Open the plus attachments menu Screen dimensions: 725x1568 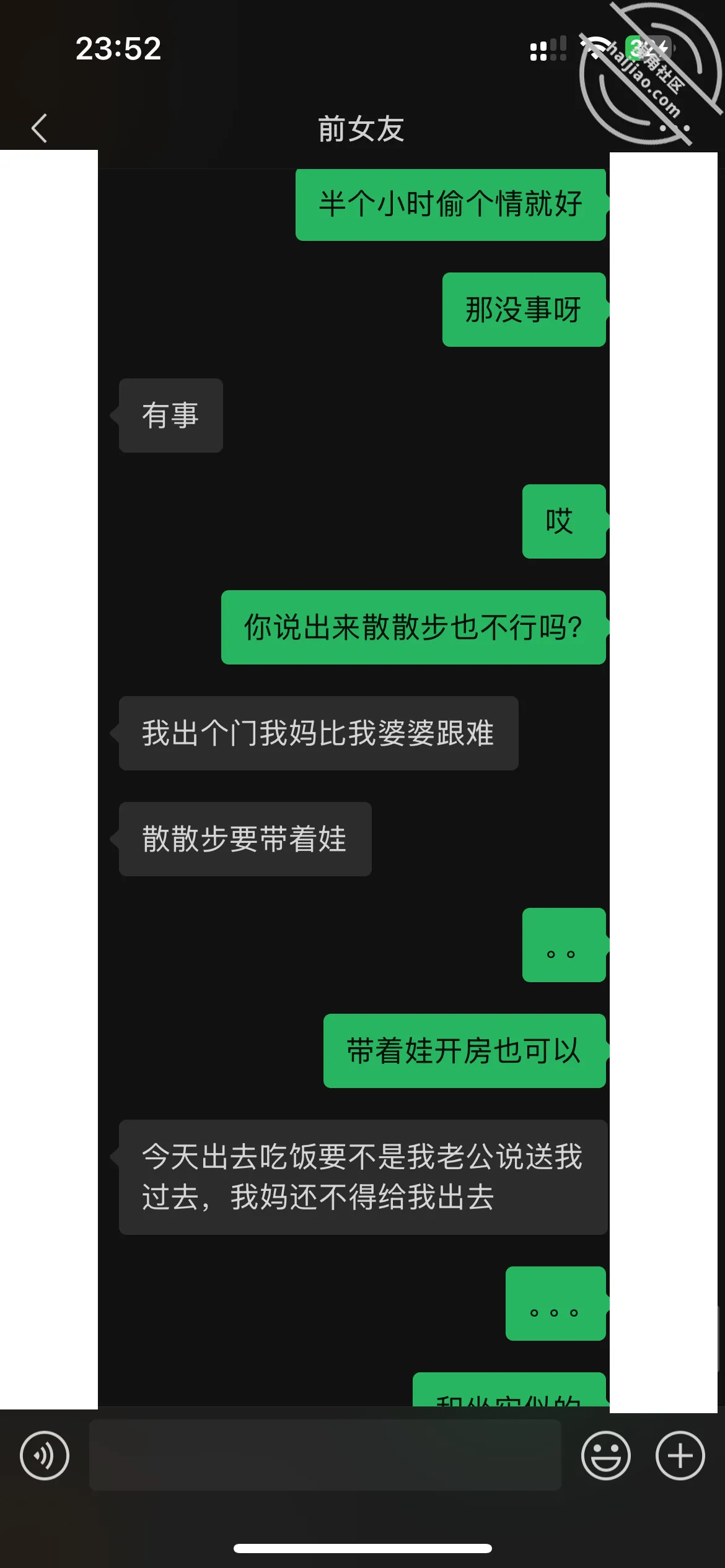click(680, 1455)
